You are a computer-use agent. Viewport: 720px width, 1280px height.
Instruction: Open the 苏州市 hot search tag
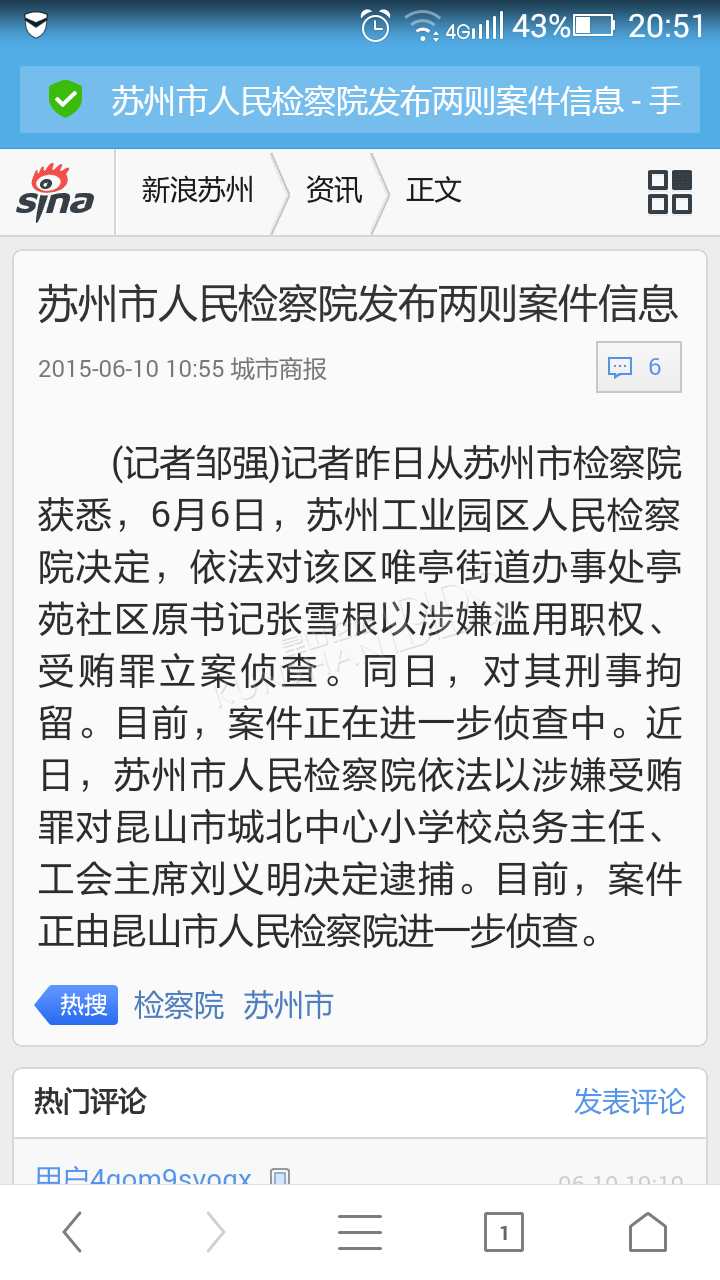(x=288, y=1005)
